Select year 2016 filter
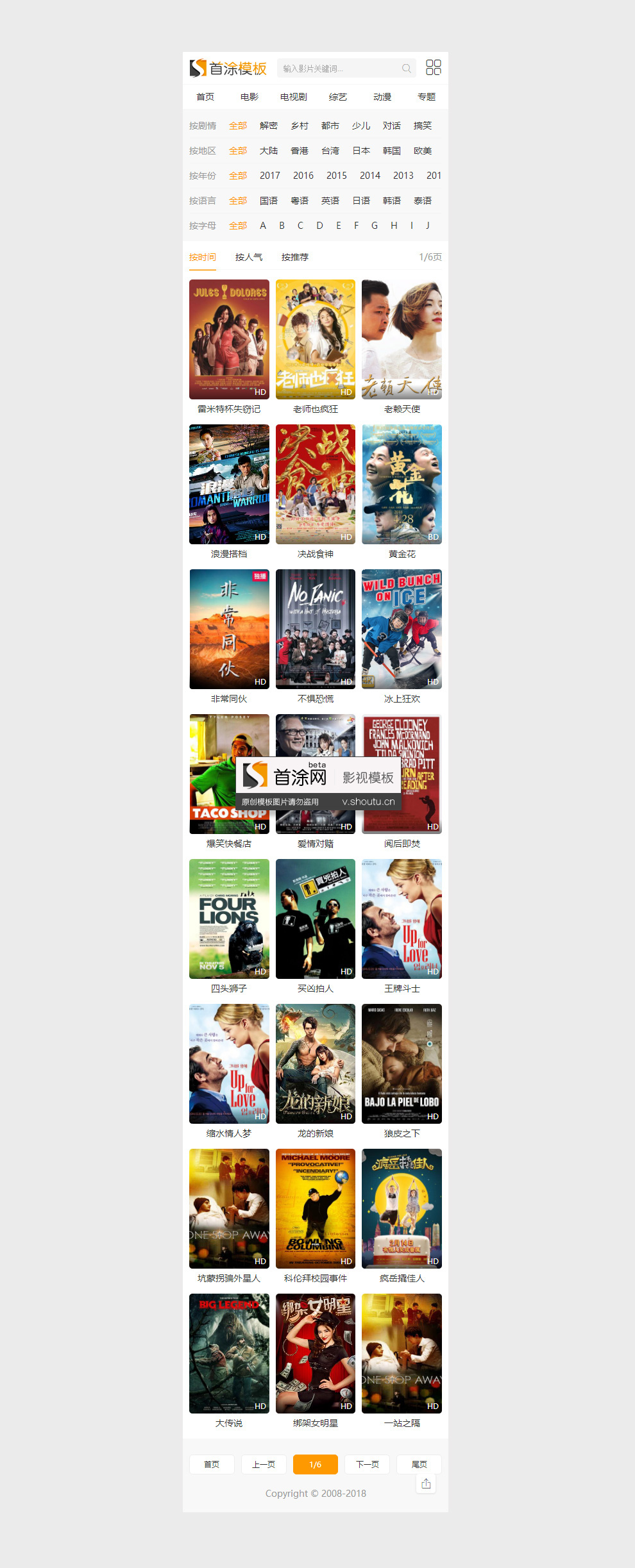The width and height of the screenshot is (635, 1568). 303,176
